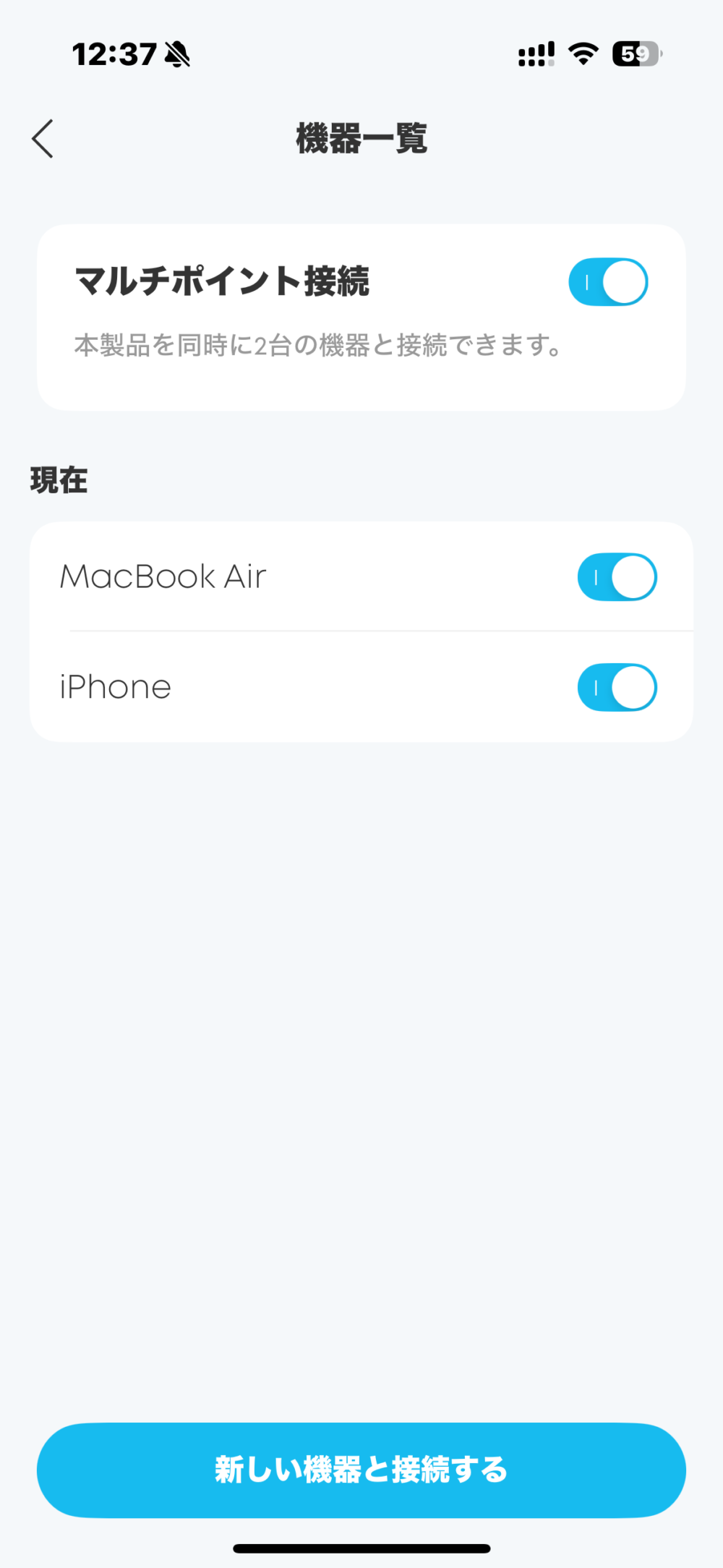The width and height of the screenshot is (723, 1568).
Task: Turn off the MacBook Air connection
Action: tap(617, 577)
